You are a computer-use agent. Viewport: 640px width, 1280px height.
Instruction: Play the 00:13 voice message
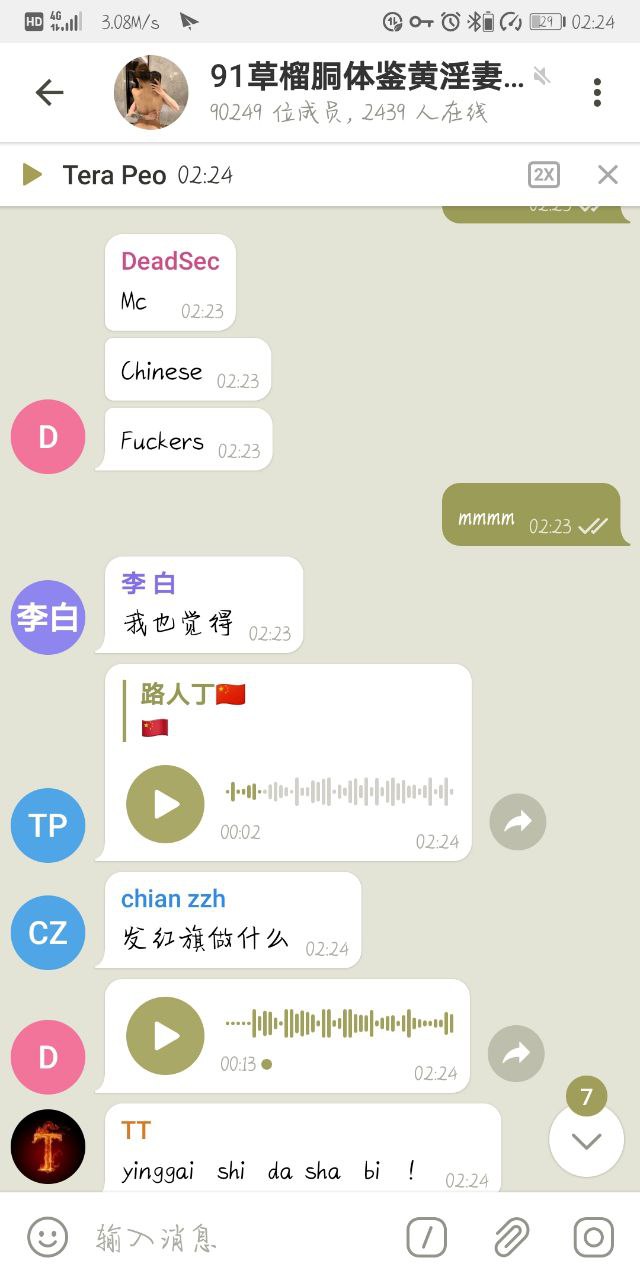165,1036
